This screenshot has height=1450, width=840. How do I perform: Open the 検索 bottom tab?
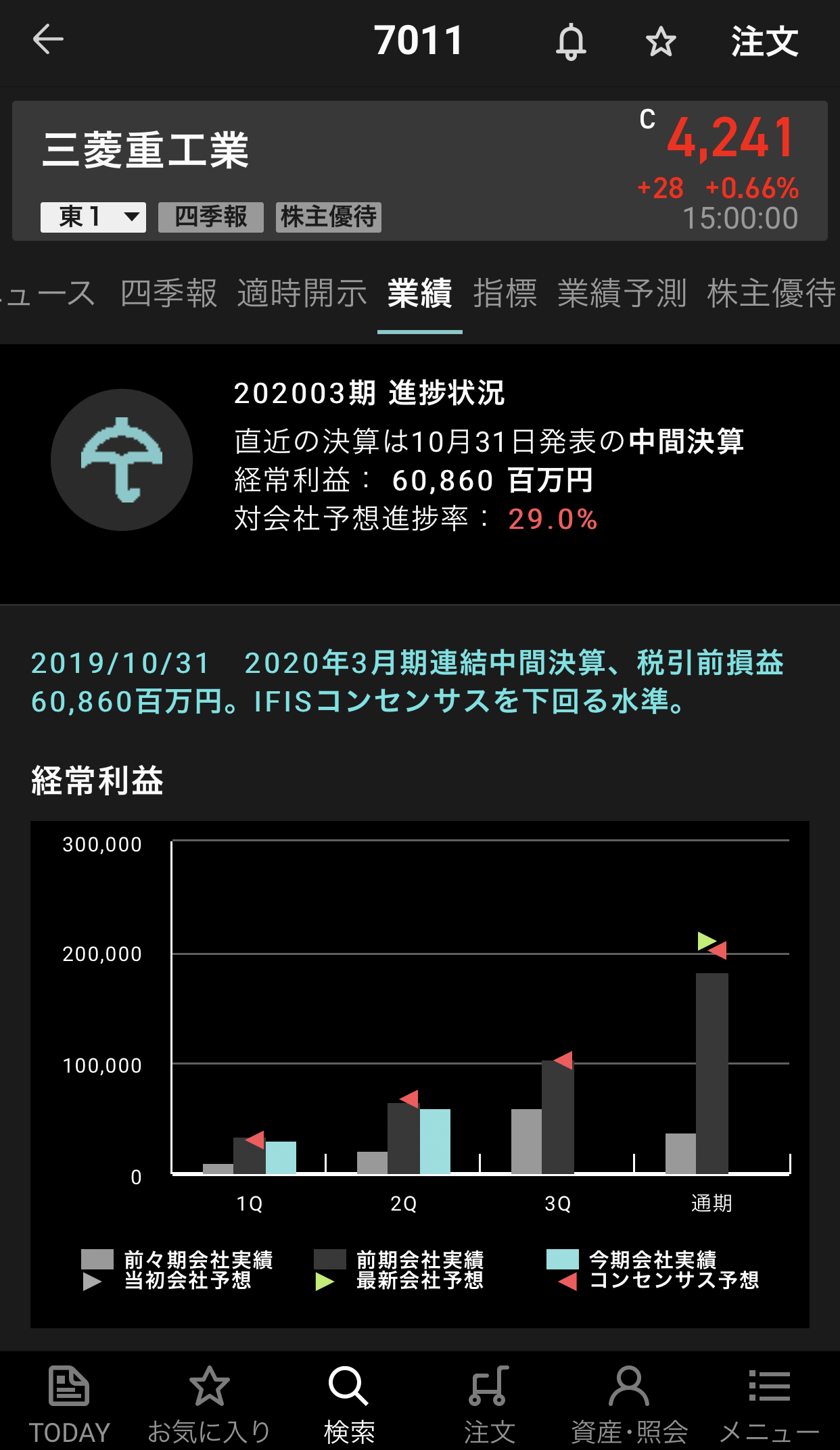[x=349, y=1404]
